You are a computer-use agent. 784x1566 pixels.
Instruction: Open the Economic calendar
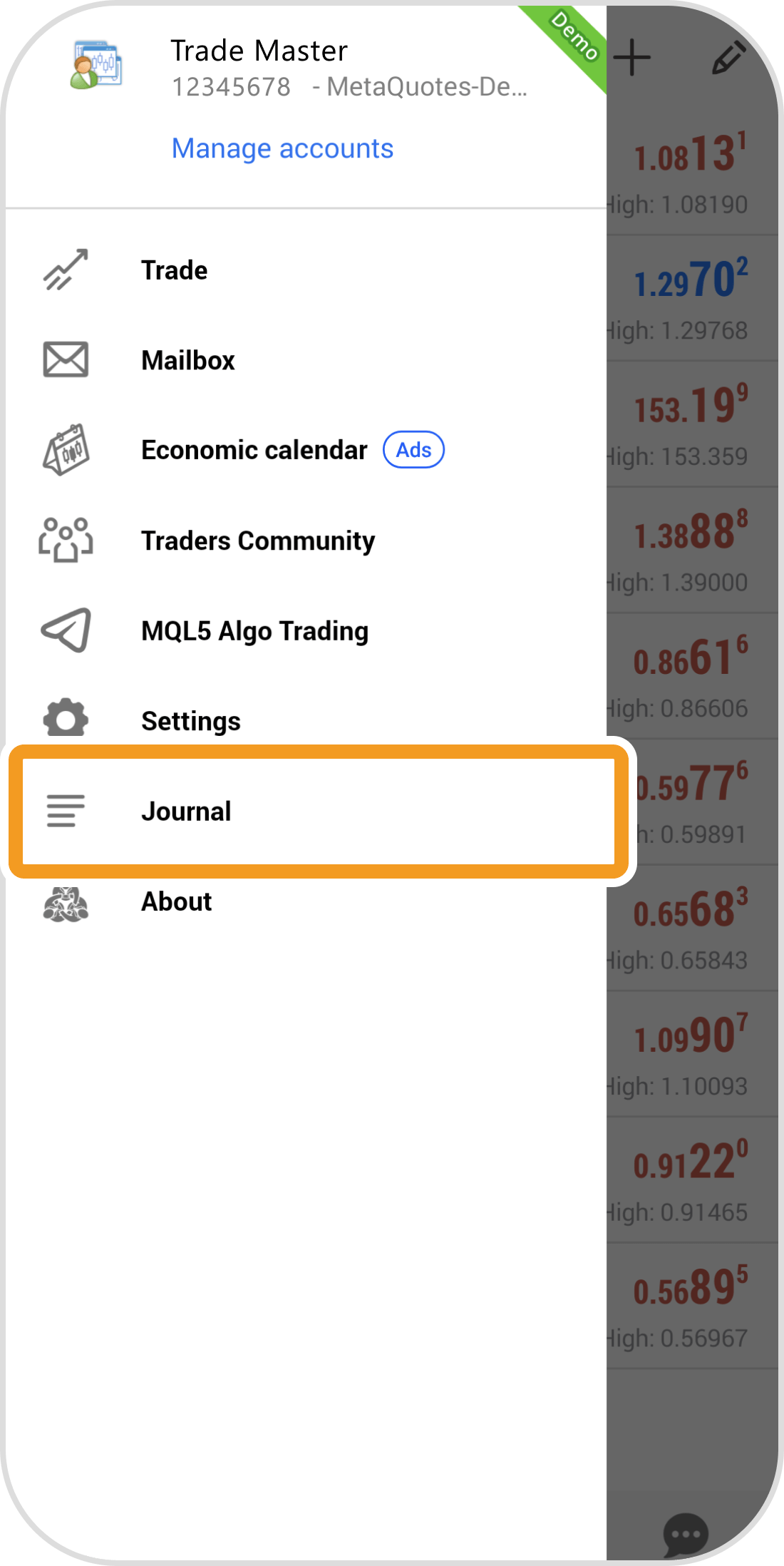coord(254,451)
